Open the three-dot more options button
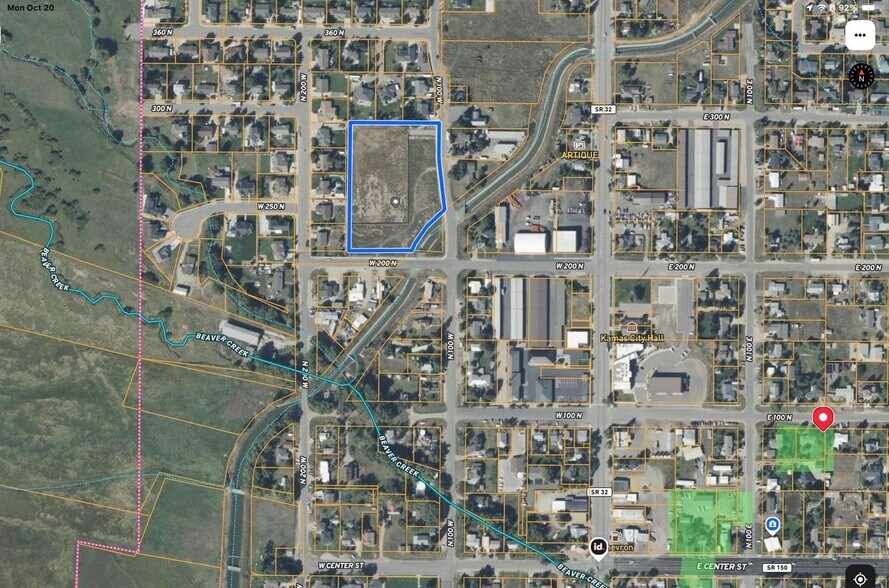This screenshot has height=588, width=889. pos(859,36)
